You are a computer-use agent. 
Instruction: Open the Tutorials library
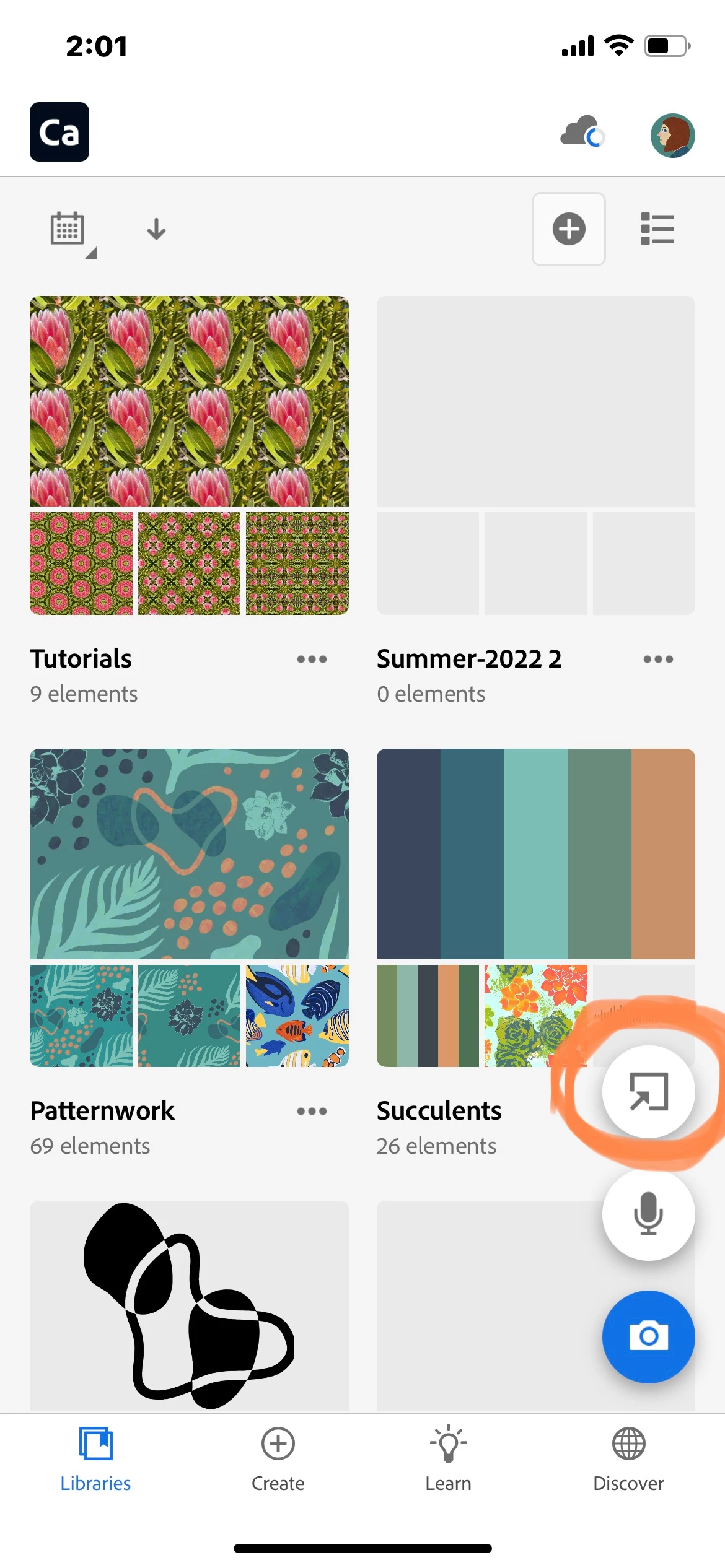click(x=189, y=455)
